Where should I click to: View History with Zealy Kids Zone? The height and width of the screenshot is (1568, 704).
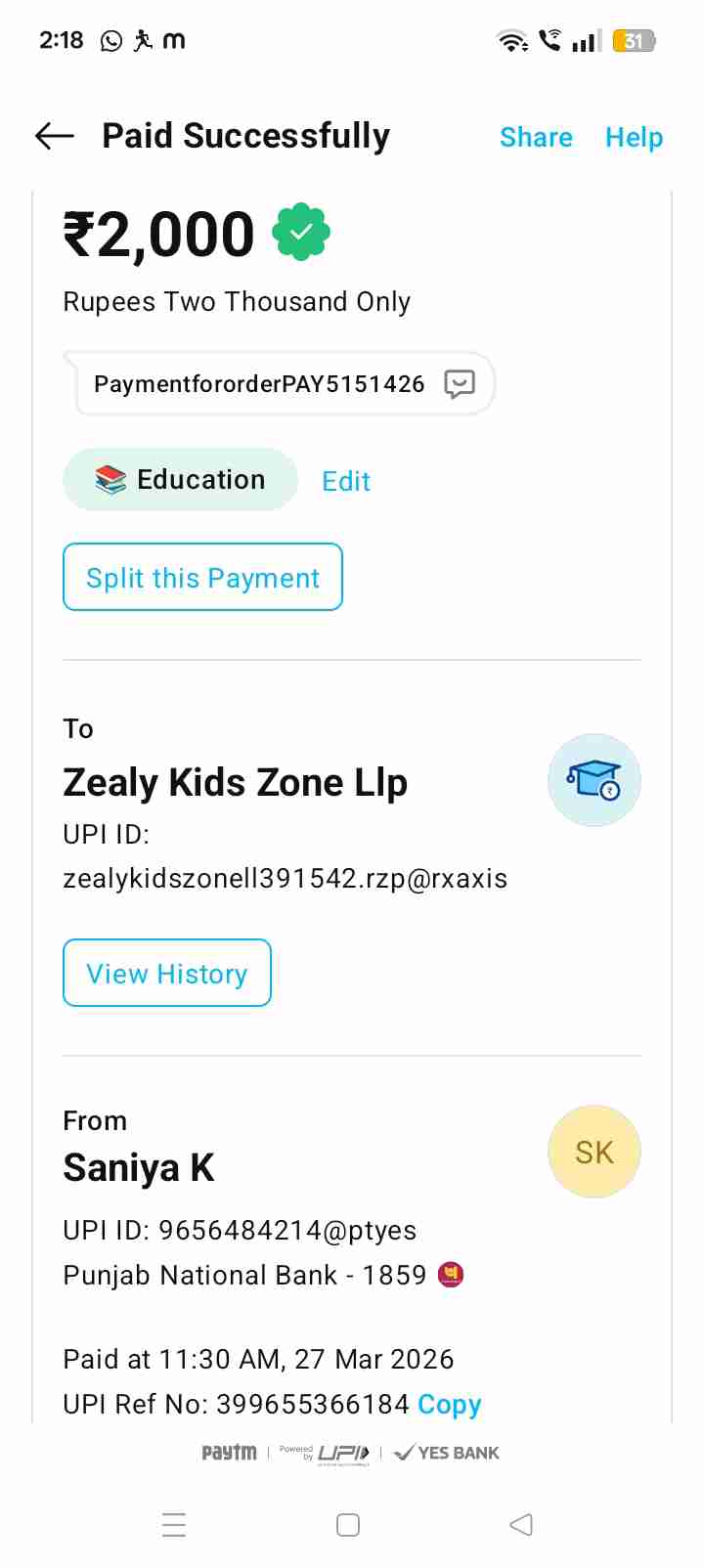pyautogui.click(x=167, y=974)
